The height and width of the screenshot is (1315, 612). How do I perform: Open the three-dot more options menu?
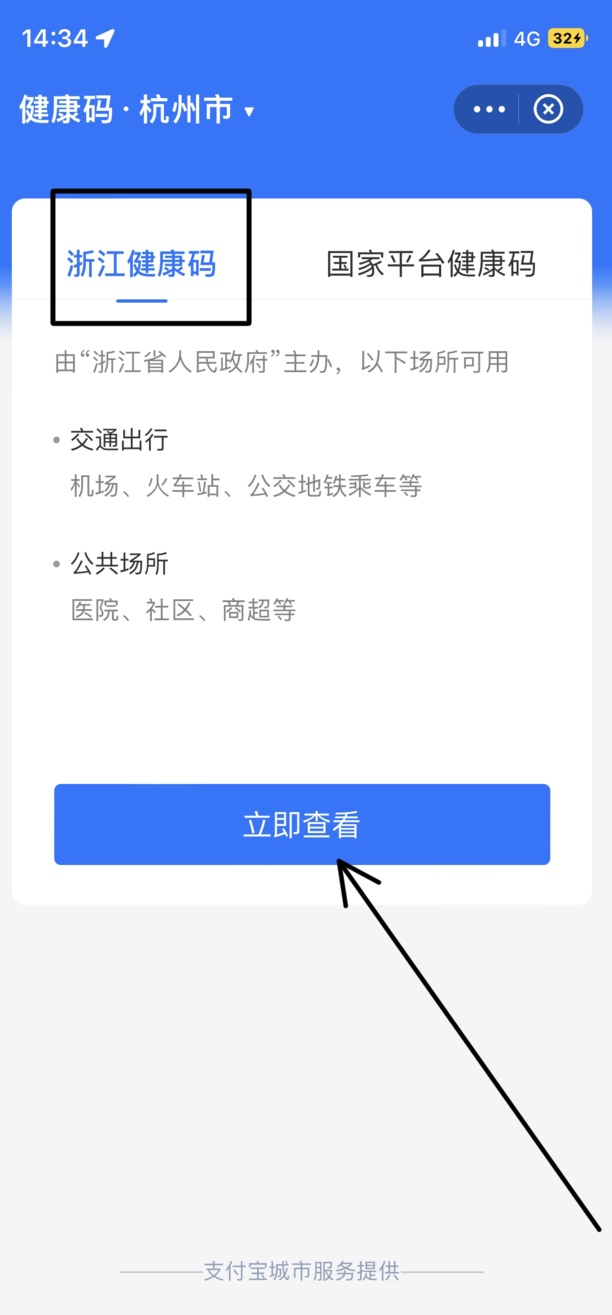pyautogui.click(x=489, y=109)
